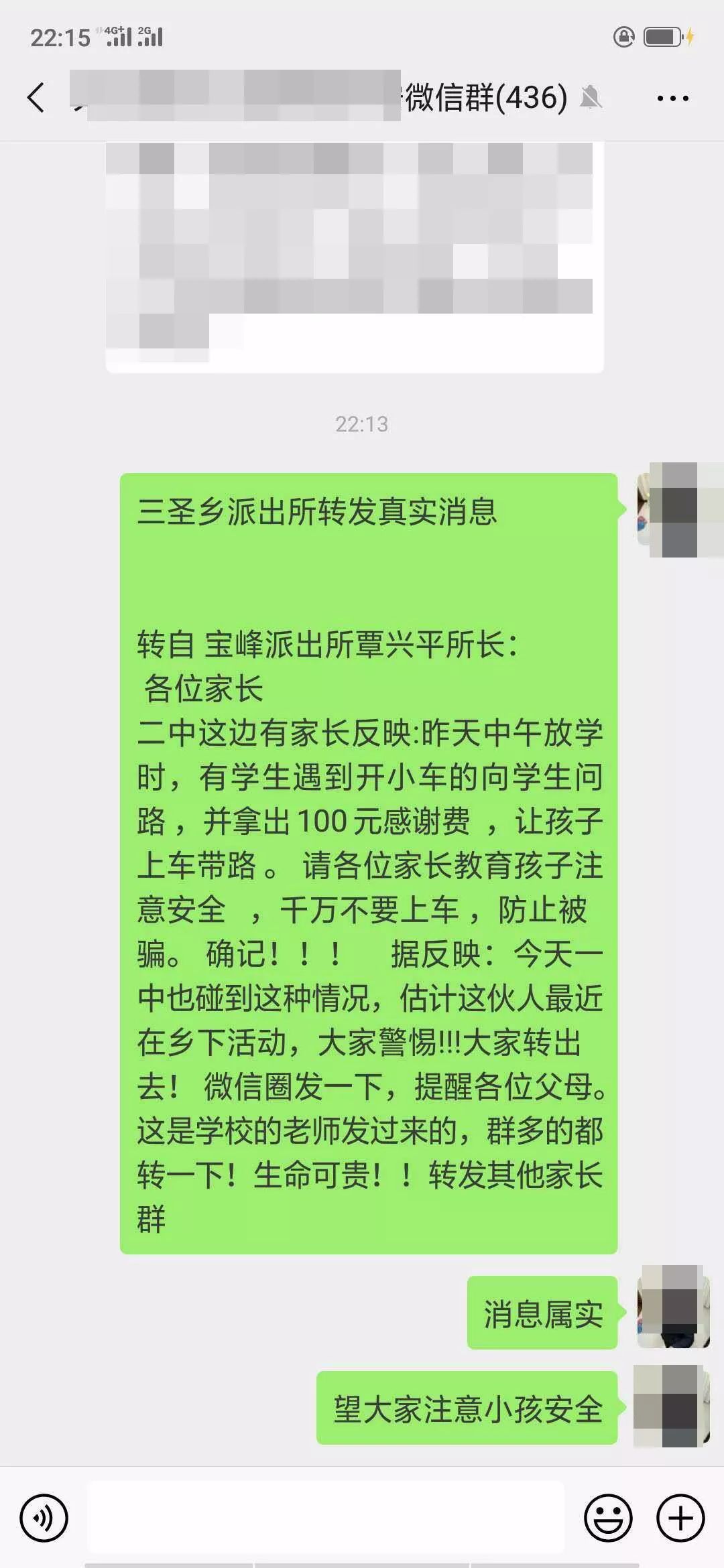Open avatar beside 望大家注意小孩安全 message

point(672,1406)
